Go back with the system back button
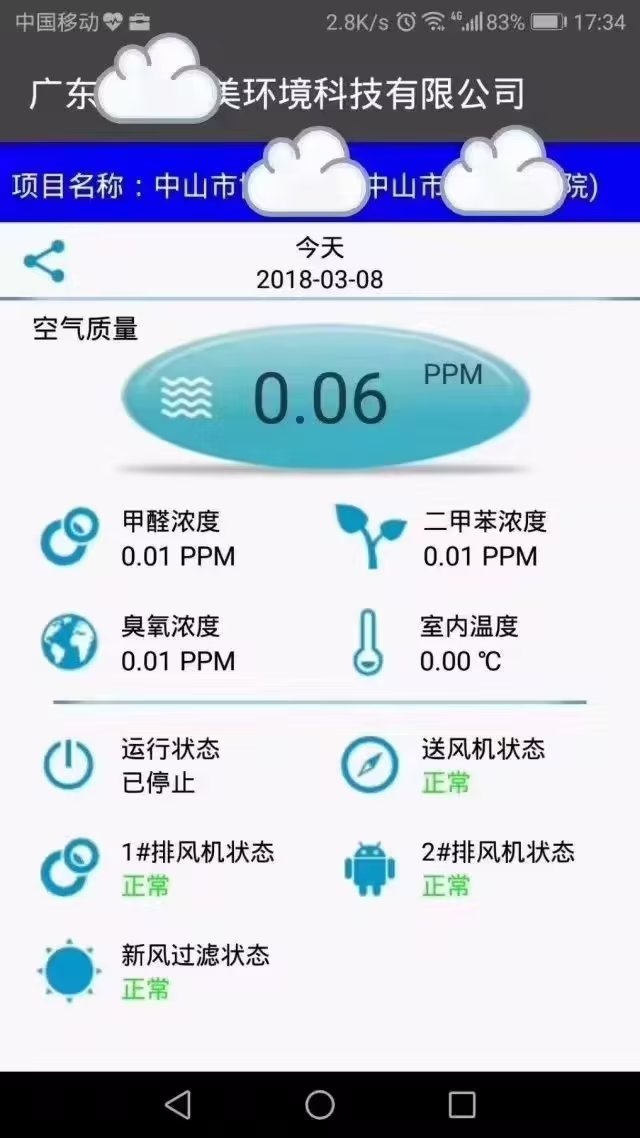This screenshot has height=1138, width=640. point(178,1104)
